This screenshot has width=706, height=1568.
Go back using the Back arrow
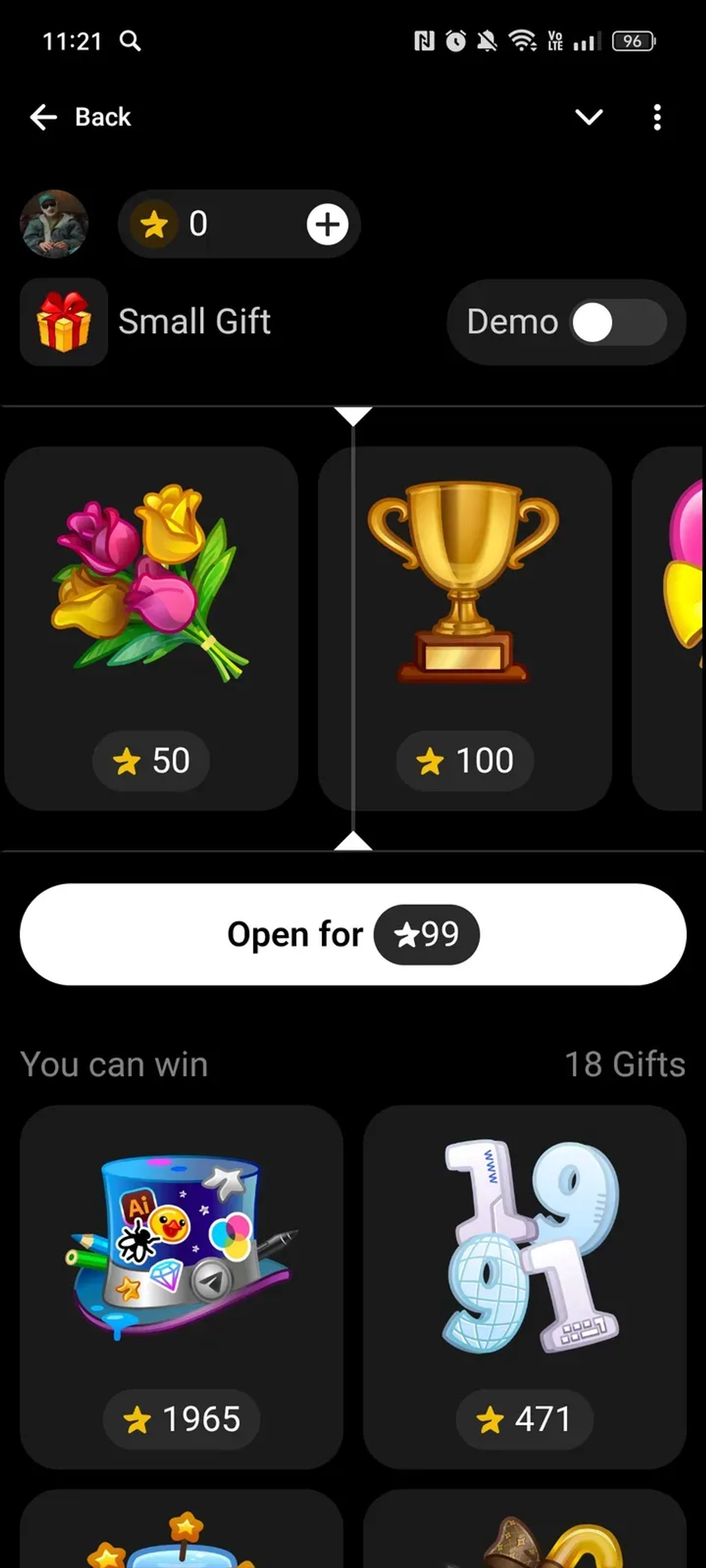click(x=44, y=117)
